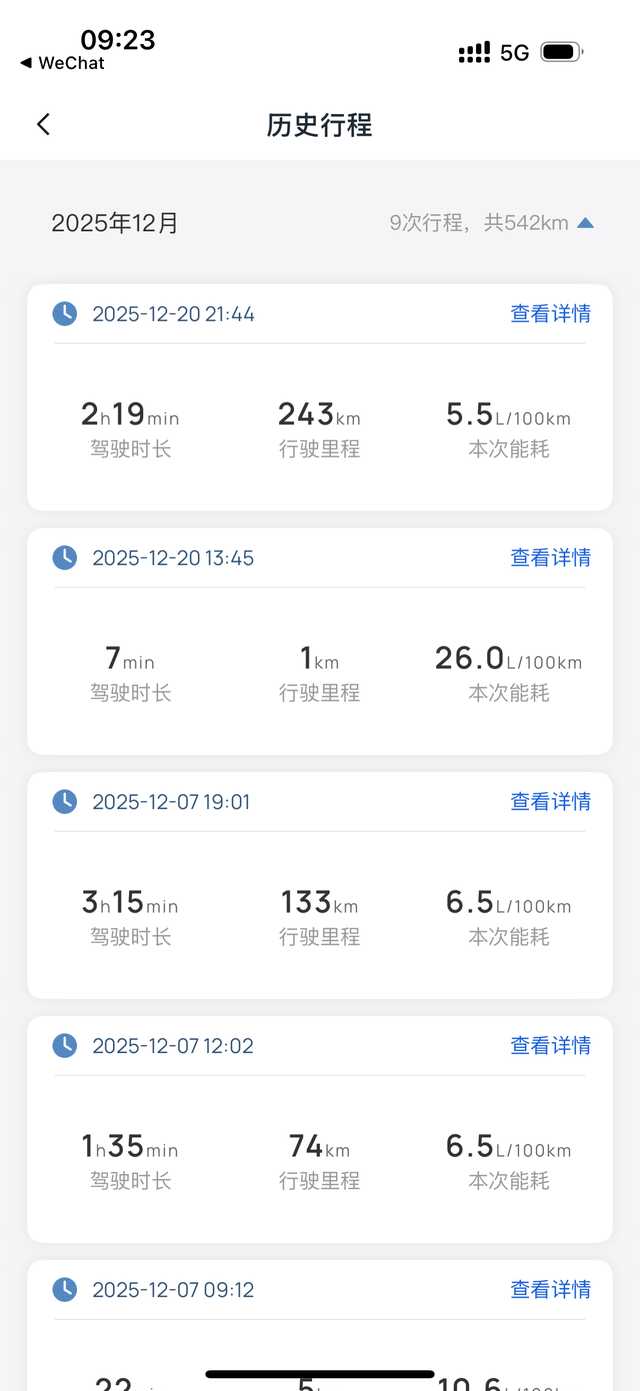This screenshot has height=1391, width=640.
Task: Collapse the 2025年12月 trip summary arrow
Action: [586, 223]
